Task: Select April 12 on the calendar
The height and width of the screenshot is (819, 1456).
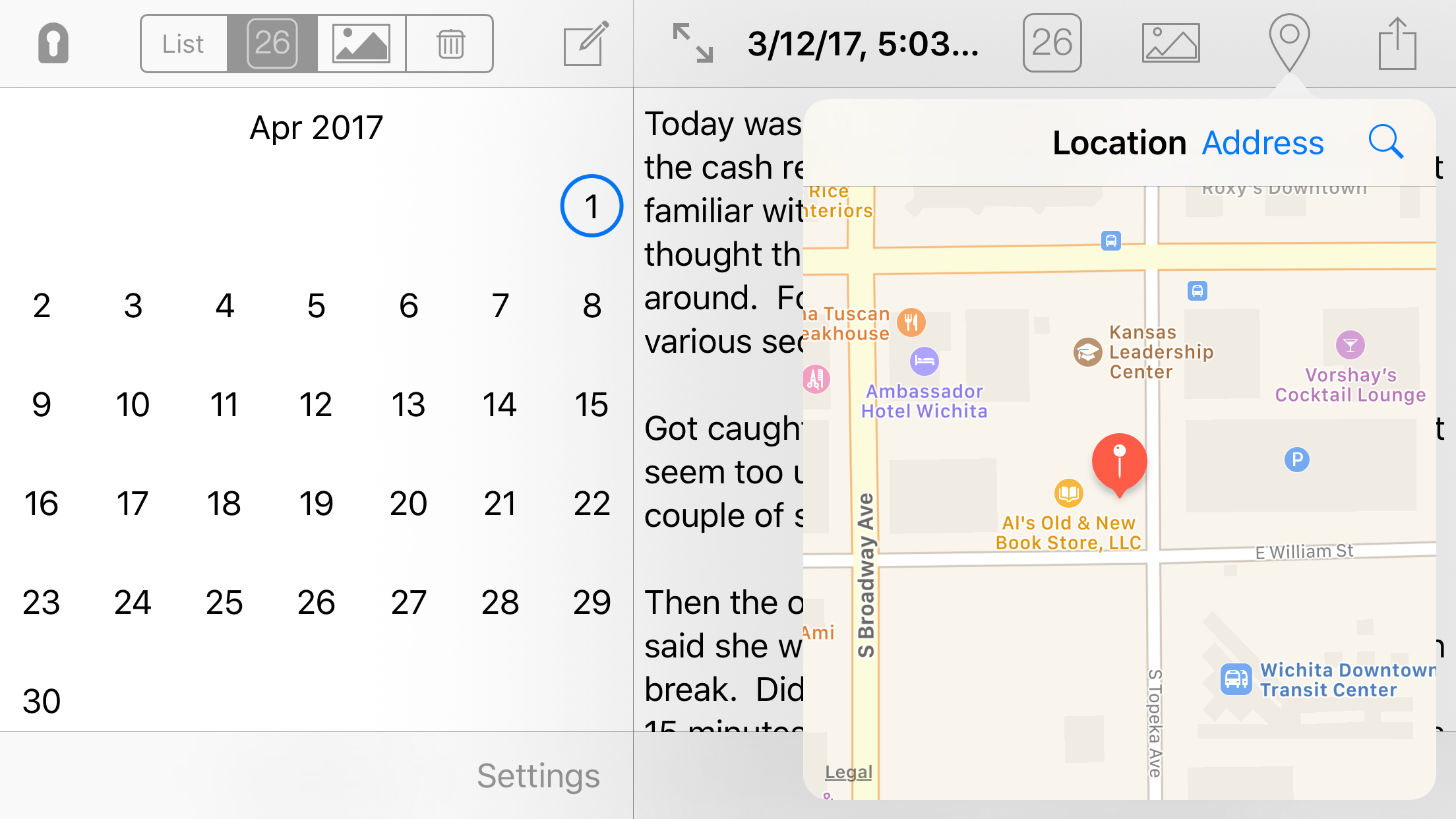Action: click(x=315, y=404)
